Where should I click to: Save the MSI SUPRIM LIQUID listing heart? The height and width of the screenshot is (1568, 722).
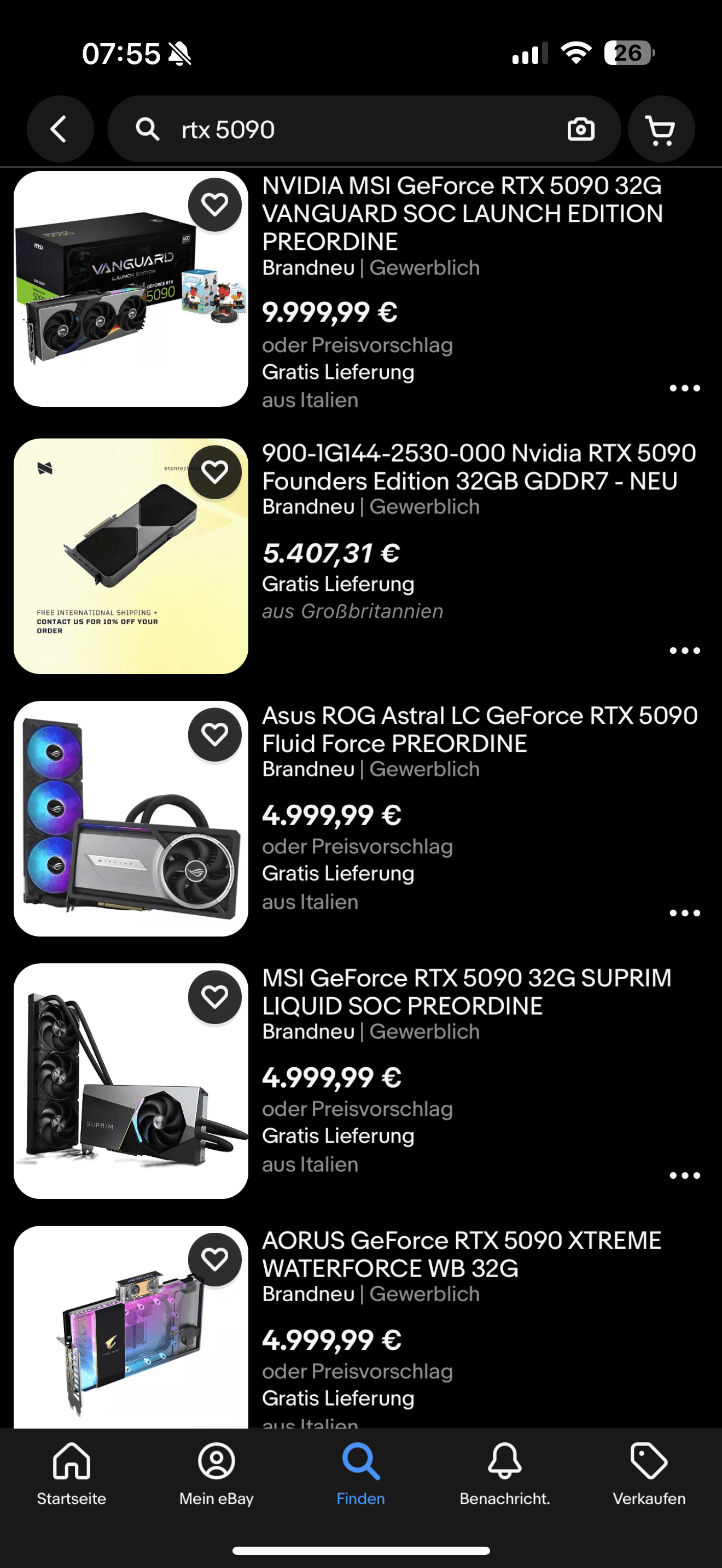click(214, 997)
